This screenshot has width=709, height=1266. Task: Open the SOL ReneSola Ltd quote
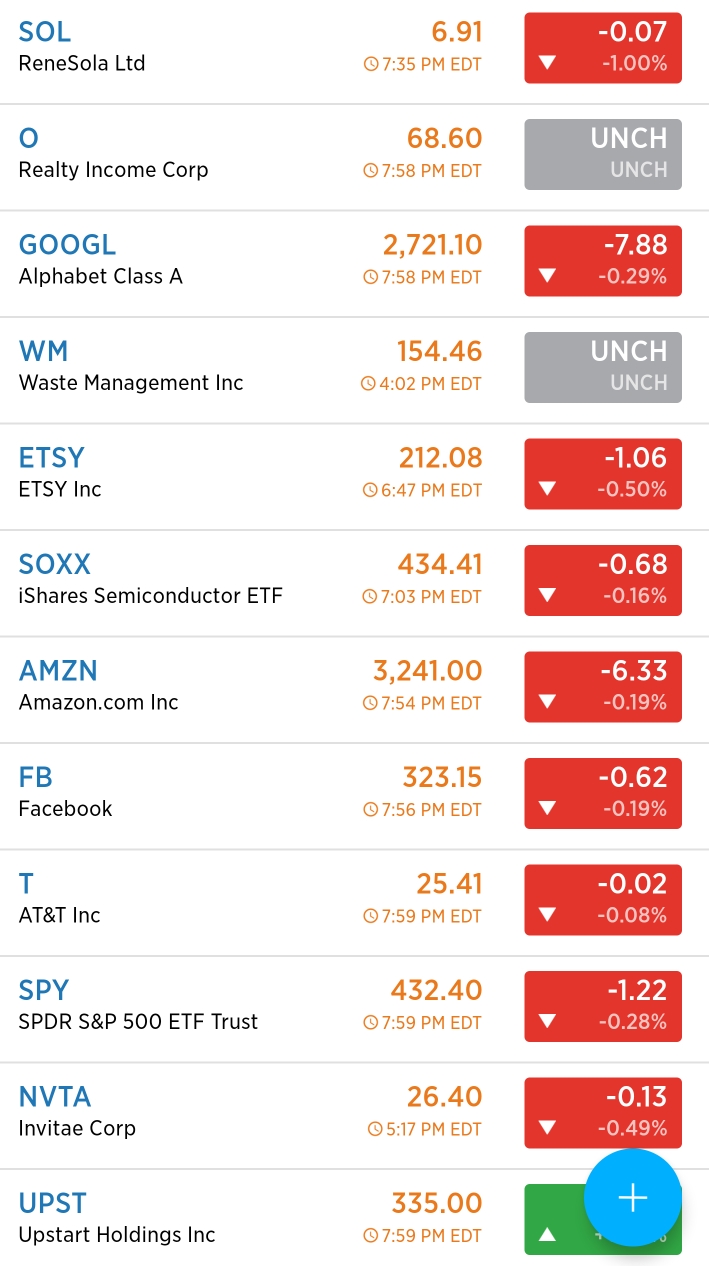click(354, 49)
